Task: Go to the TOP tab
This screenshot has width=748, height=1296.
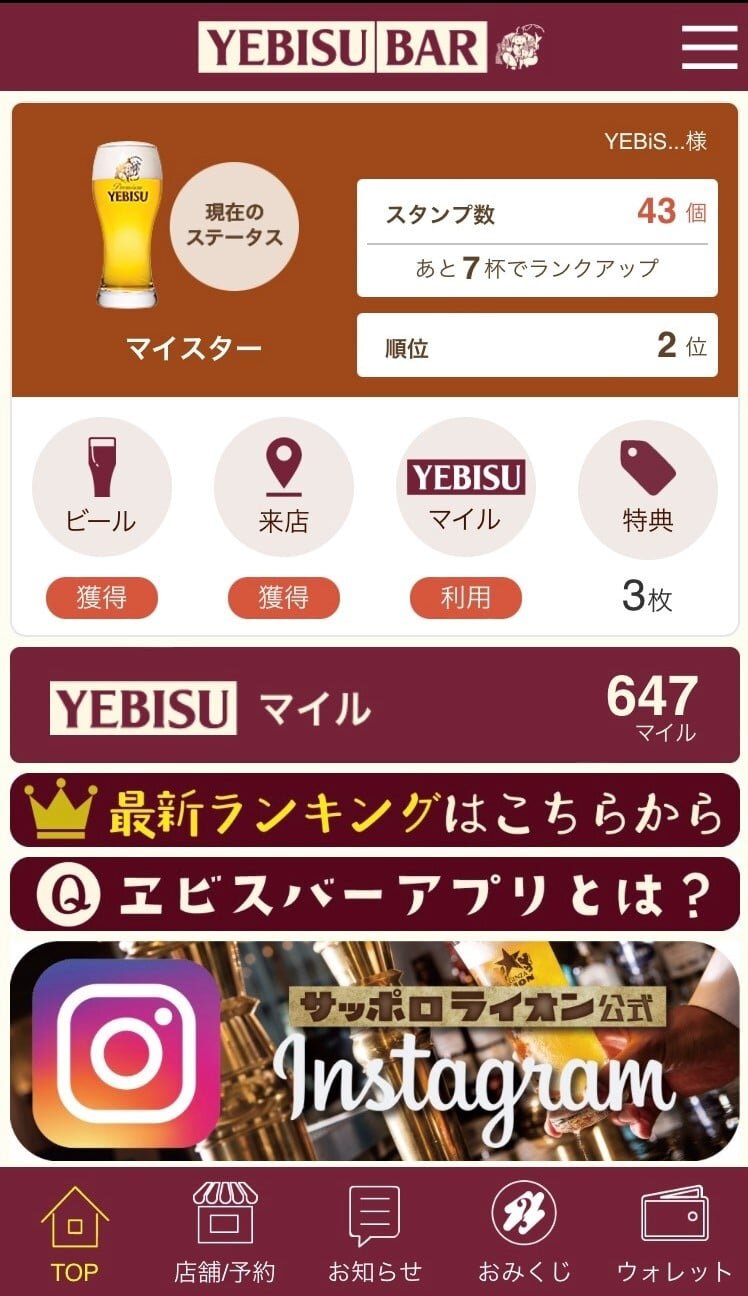Action: coord(75,1233)
